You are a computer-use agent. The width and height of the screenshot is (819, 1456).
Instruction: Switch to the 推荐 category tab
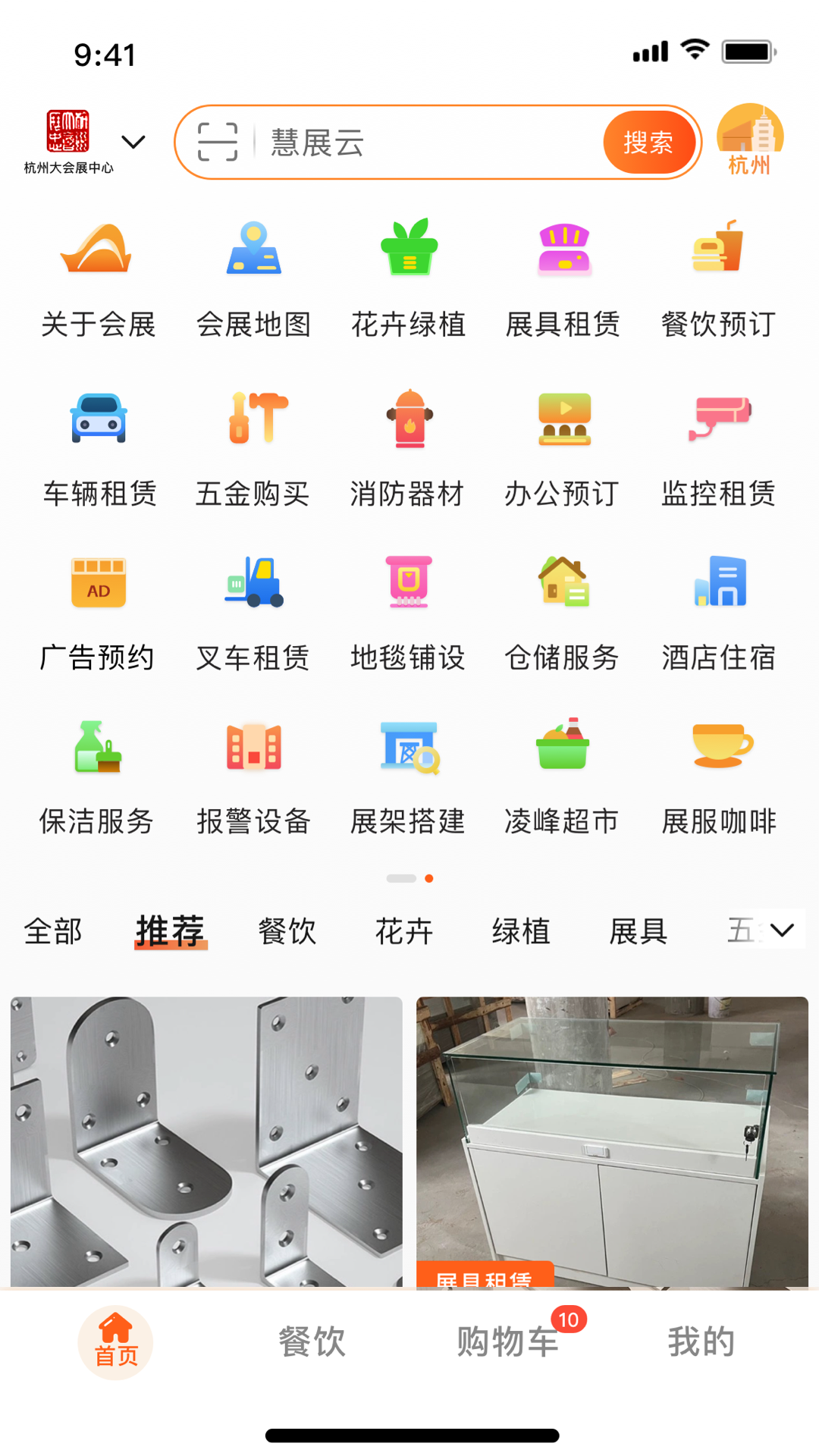[171, 929]
